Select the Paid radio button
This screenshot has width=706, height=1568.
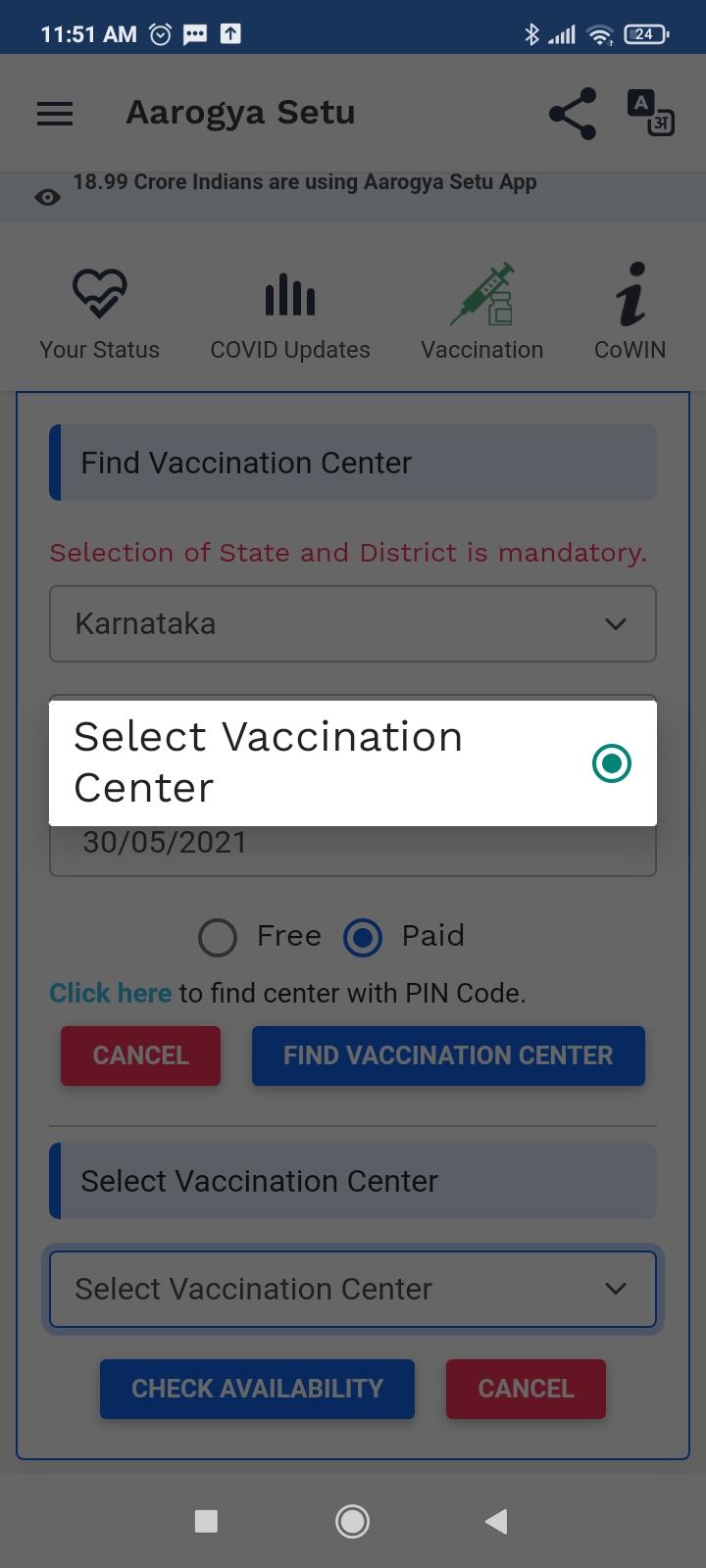tap(362, 937)
